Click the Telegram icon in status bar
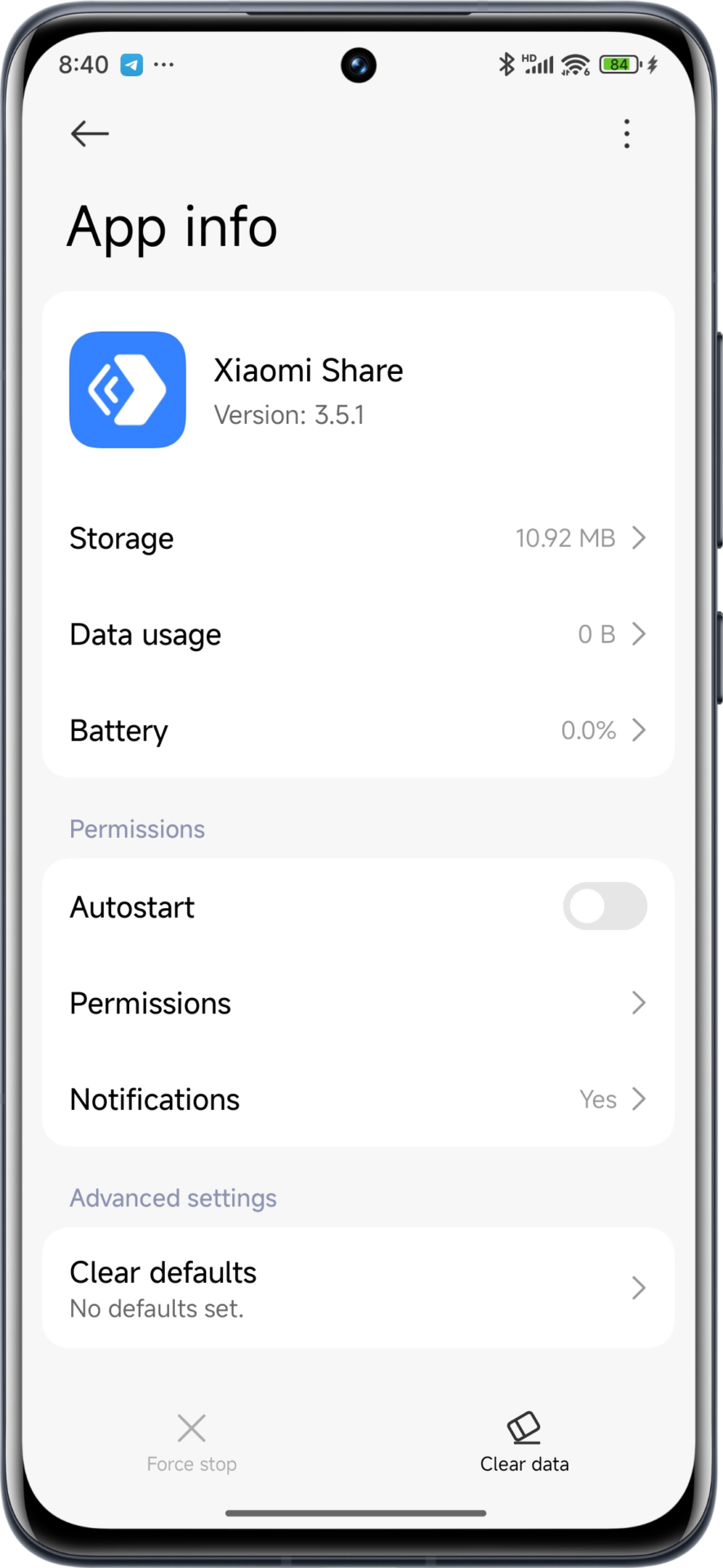Image resolution: width=723 pixels, height=1568 pixels. [x=131, y=64]
